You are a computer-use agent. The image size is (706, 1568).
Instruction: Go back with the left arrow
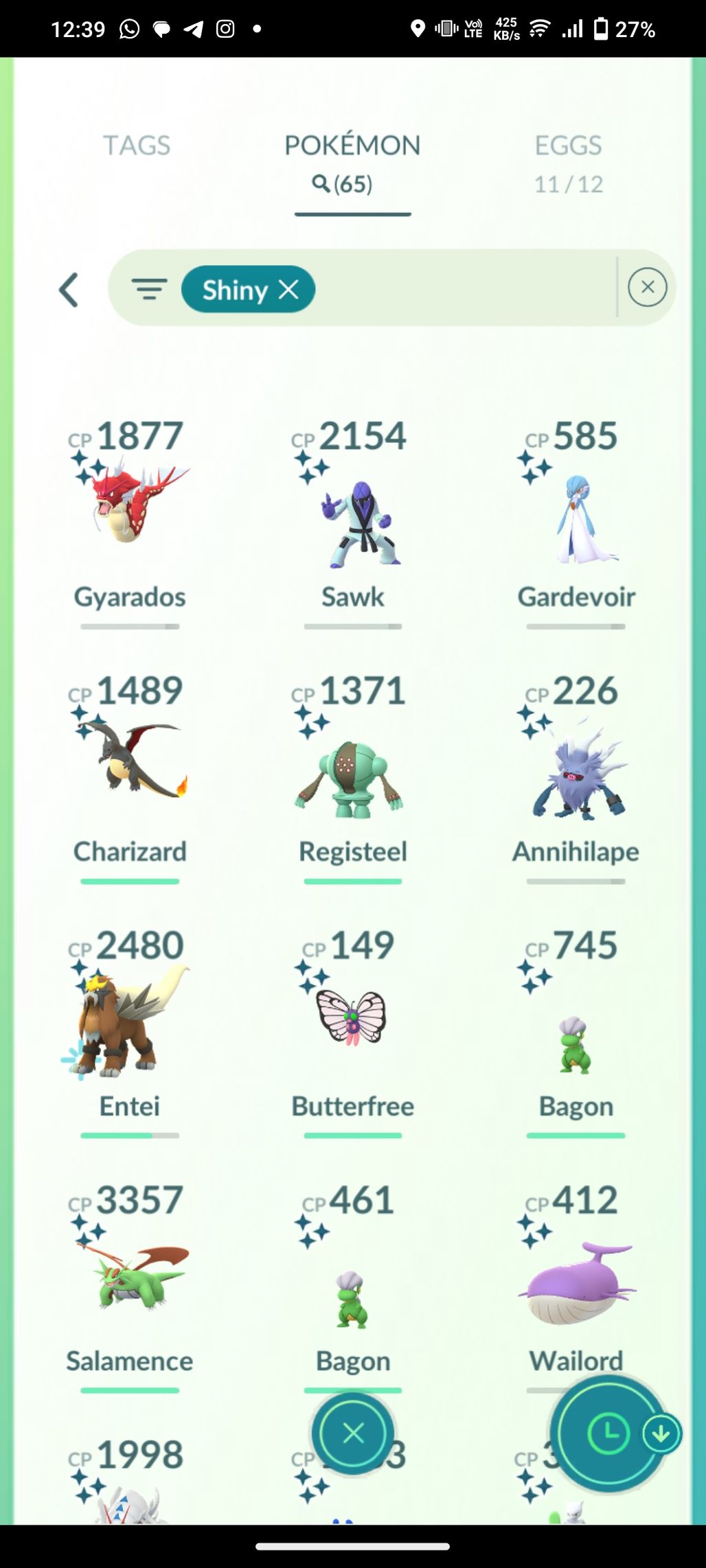coord(69,290)
